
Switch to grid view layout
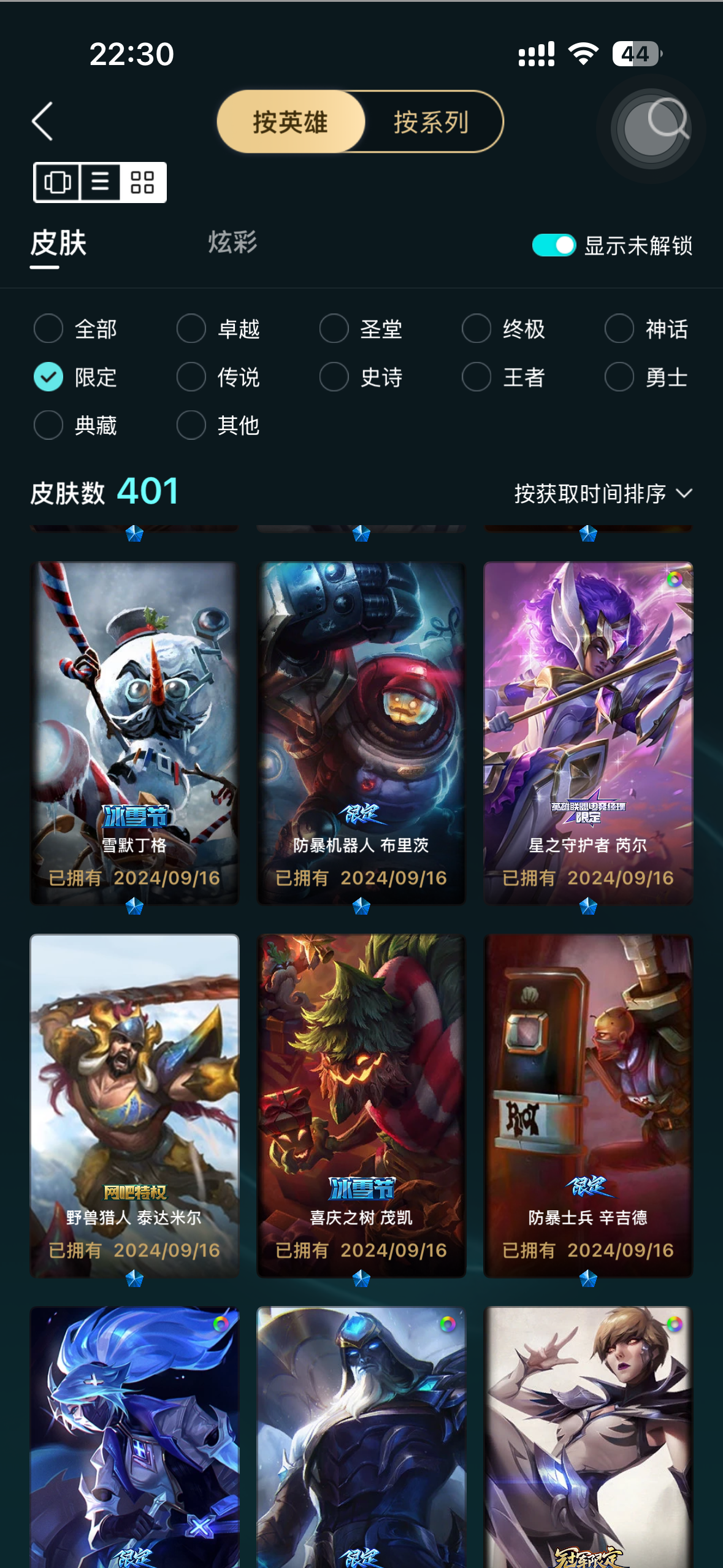pyautogui.click(x=142, y=182)
